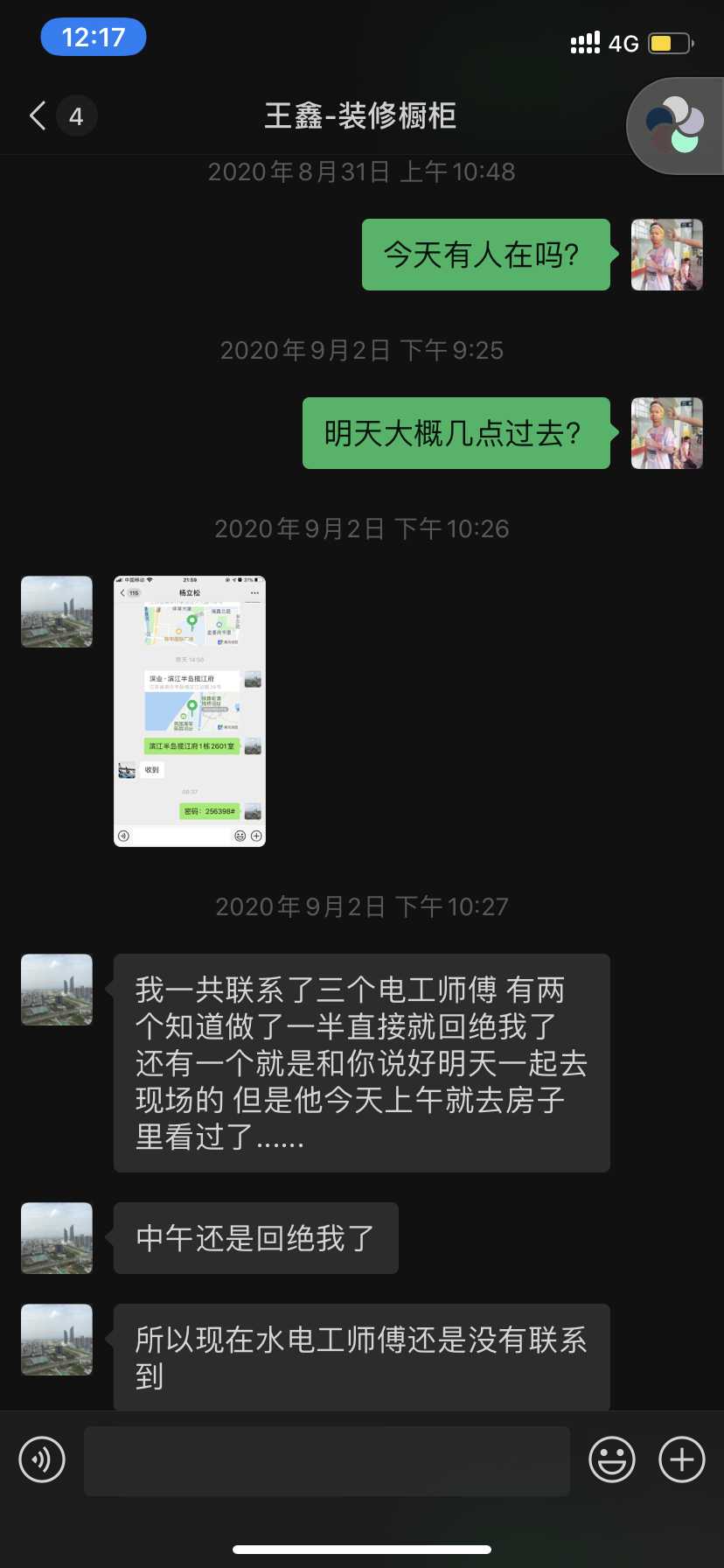This screenshot has width=724, height=1568.
Task: Switch to voice message input
Action: (42, 1460)
